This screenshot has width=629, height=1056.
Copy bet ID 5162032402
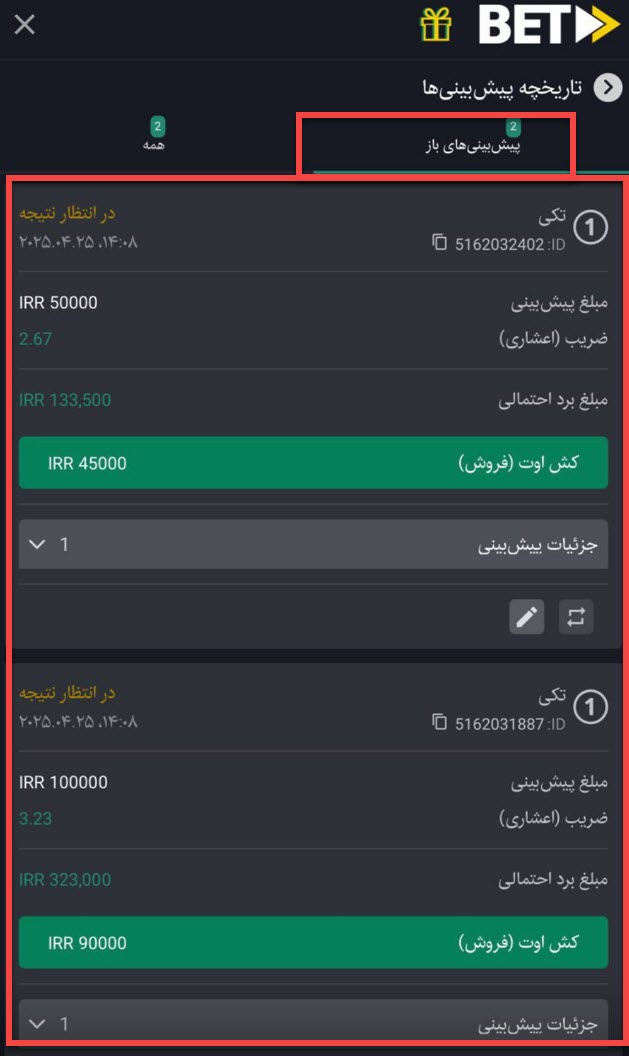[439, 242]
